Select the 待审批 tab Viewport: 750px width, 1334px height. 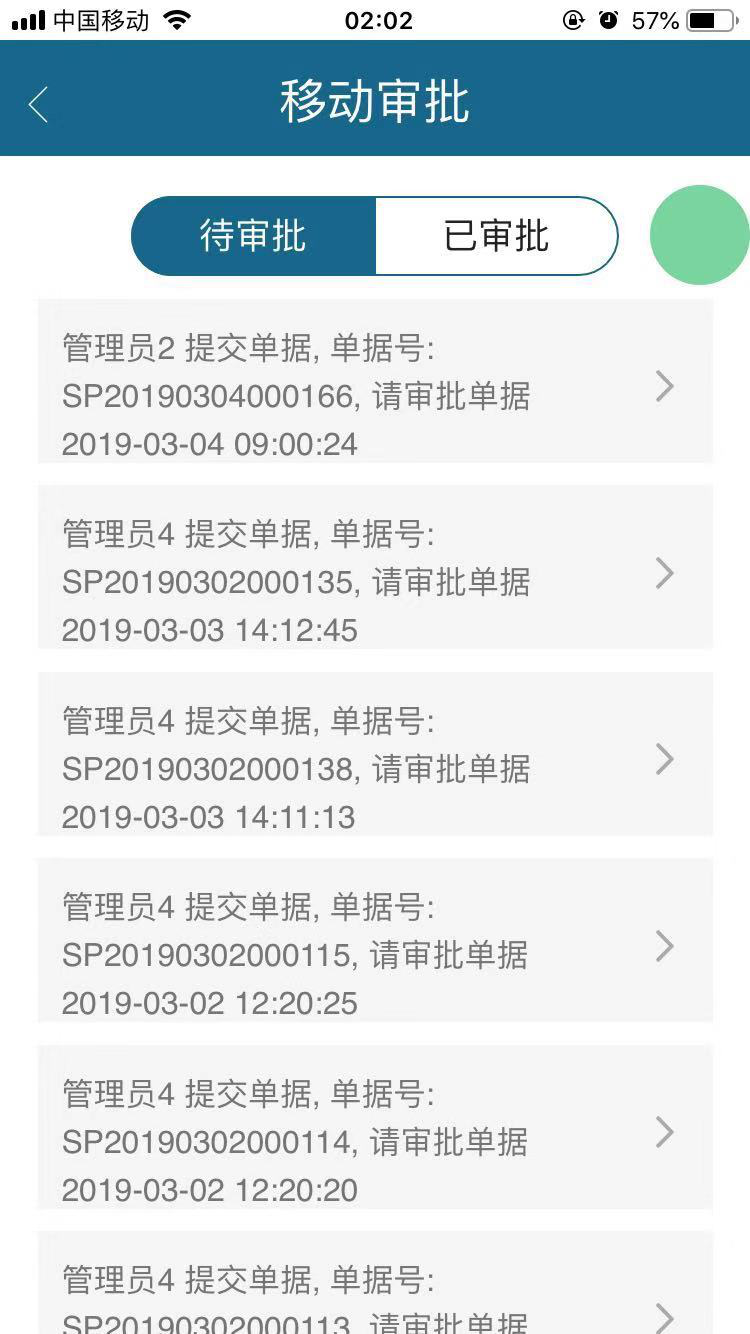[254, 237]
